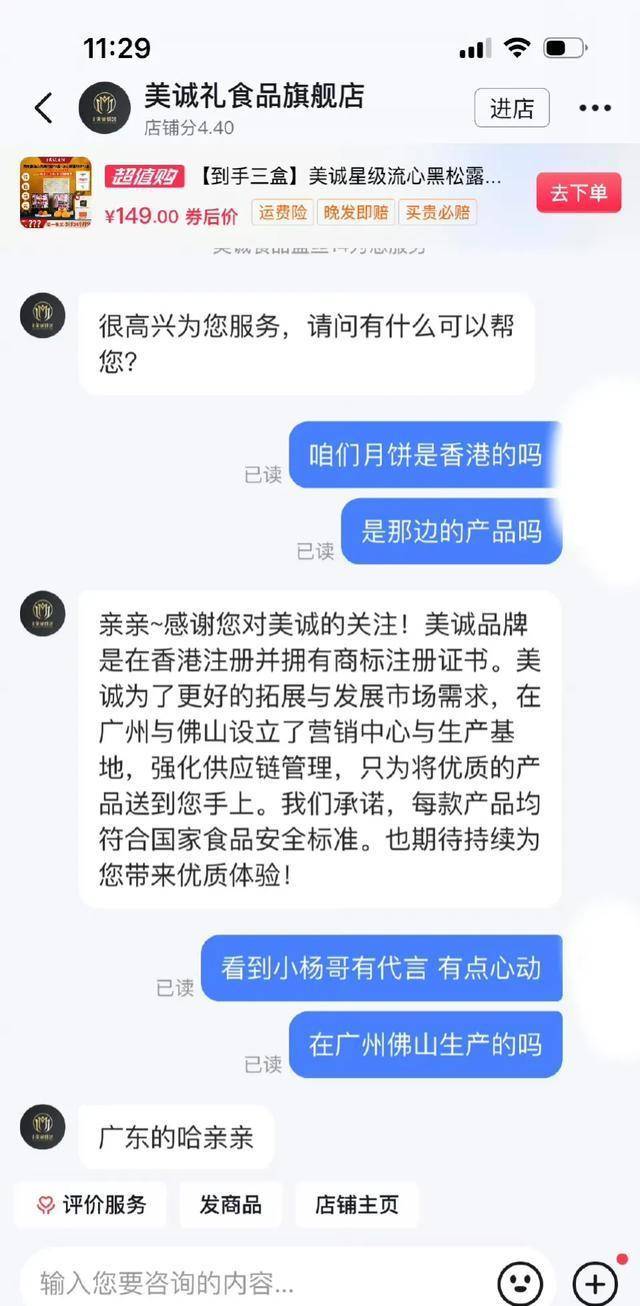Go back using the arrow icon
Viewport: 640px width, 1306px height.
(x=43, y=108)
